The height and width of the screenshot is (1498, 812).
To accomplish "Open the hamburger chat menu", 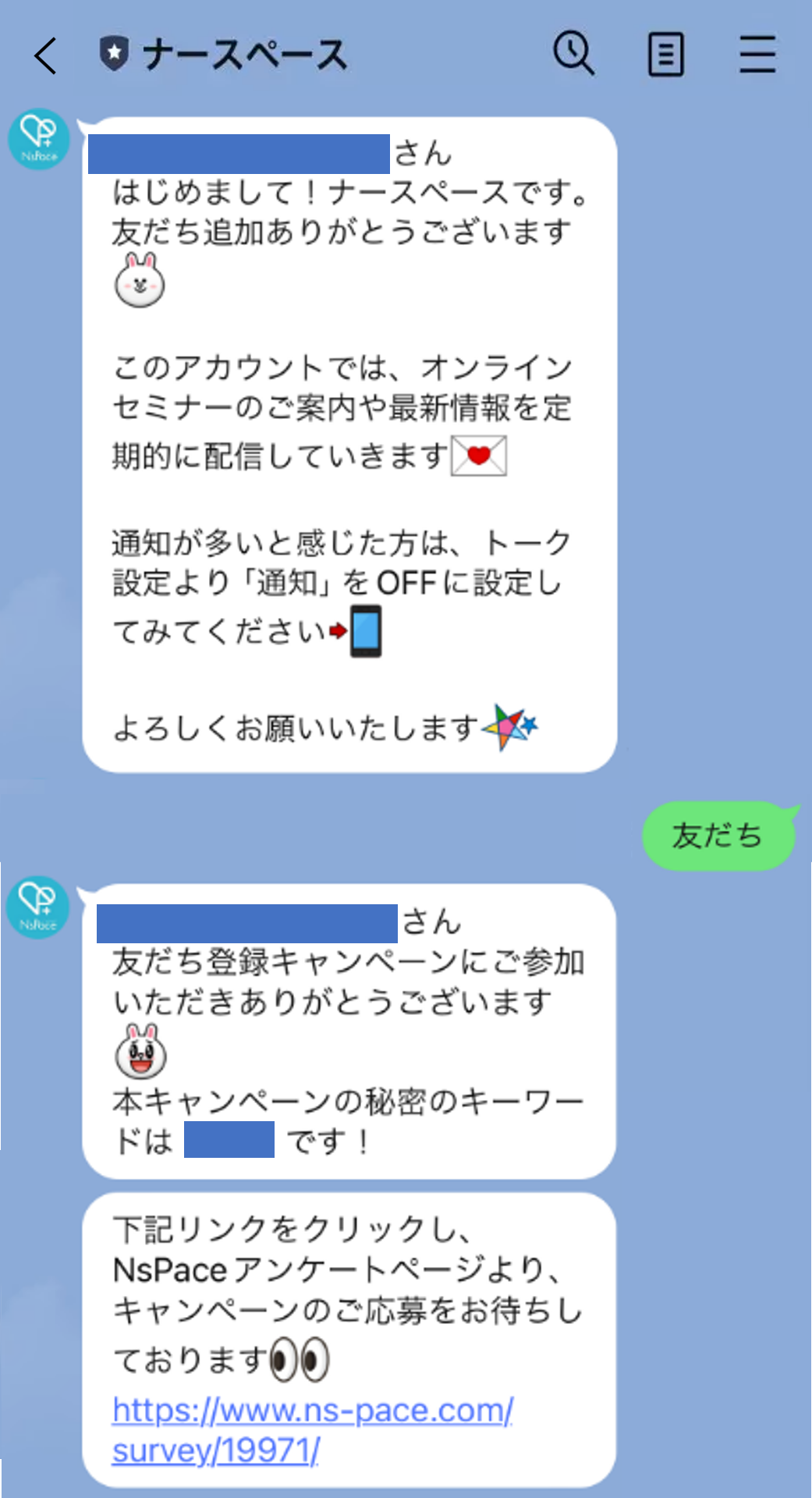I will tap(757, 54).
